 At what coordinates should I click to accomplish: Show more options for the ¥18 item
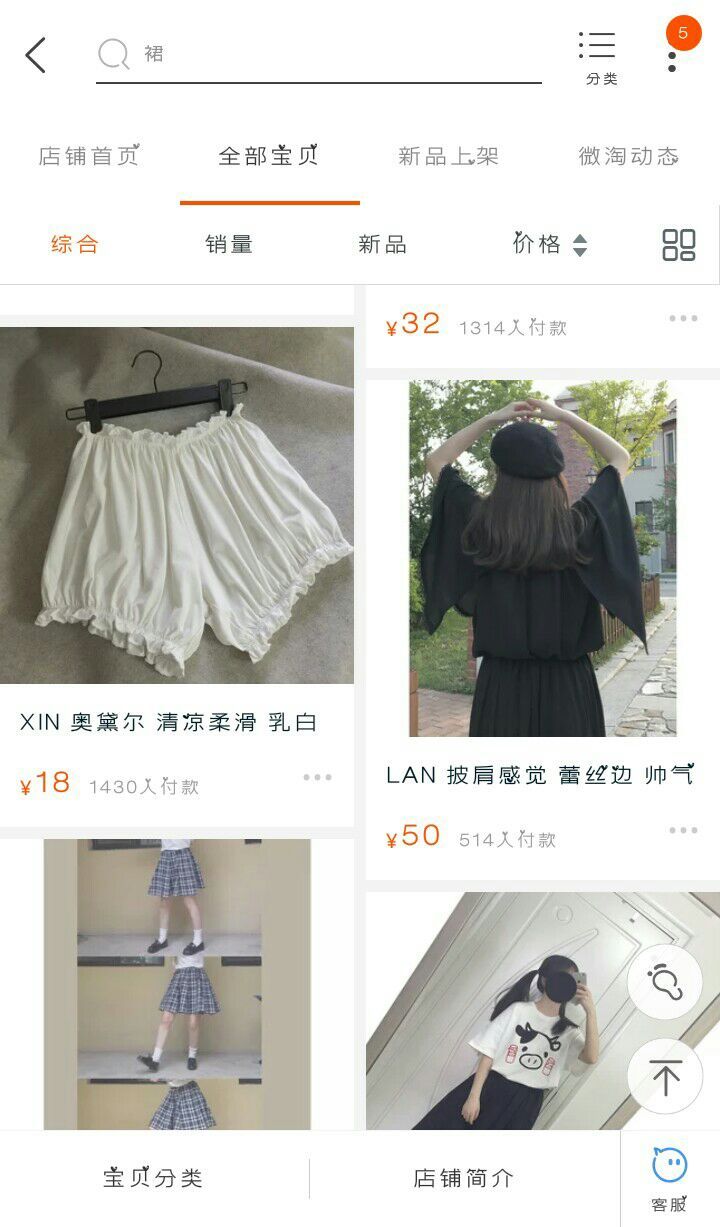coord(317,778)
